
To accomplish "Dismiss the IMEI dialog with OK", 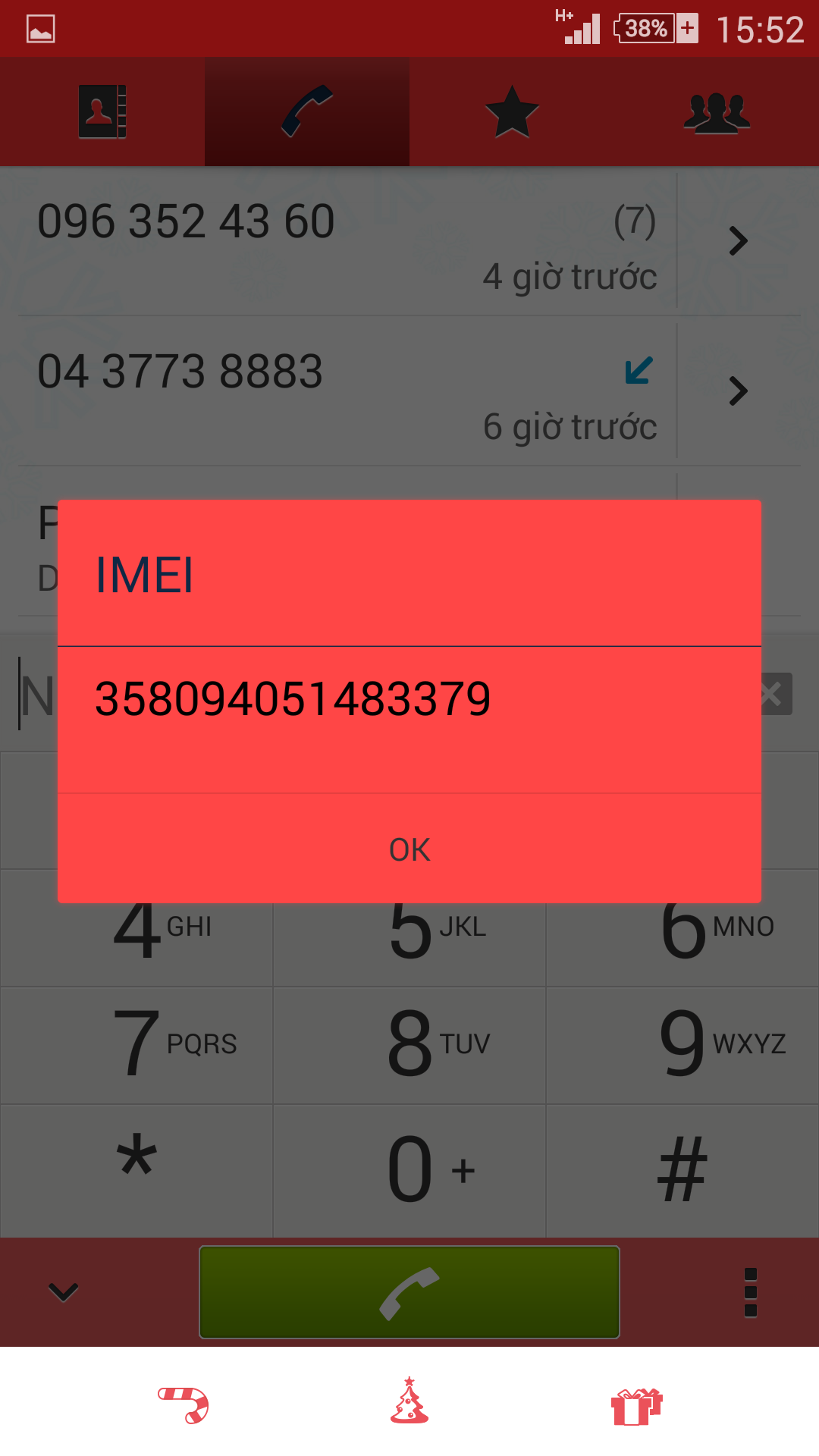I will click(x=409, y=849).
